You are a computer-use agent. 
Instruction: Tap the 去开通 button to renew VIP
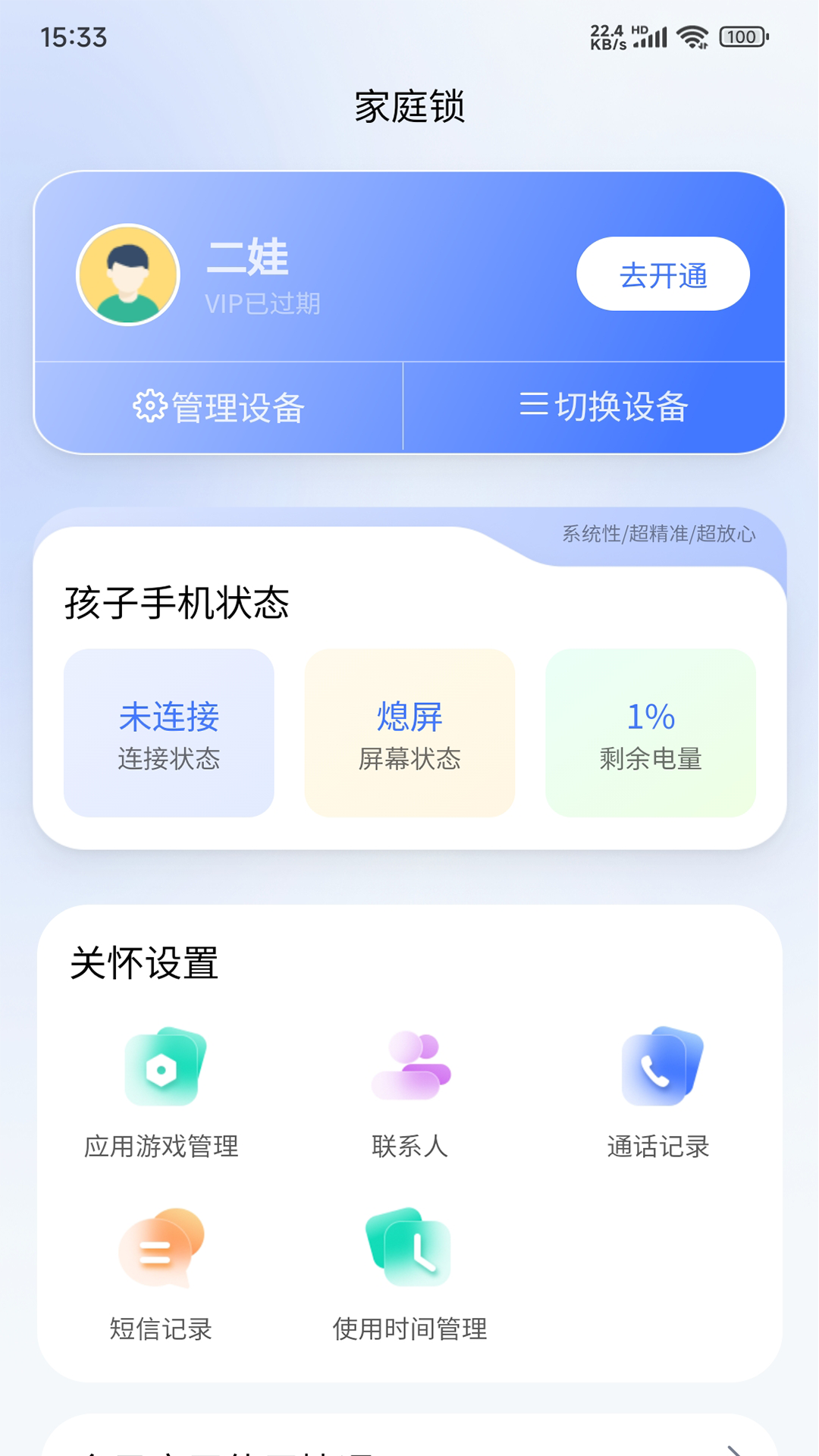pos(663,275)
